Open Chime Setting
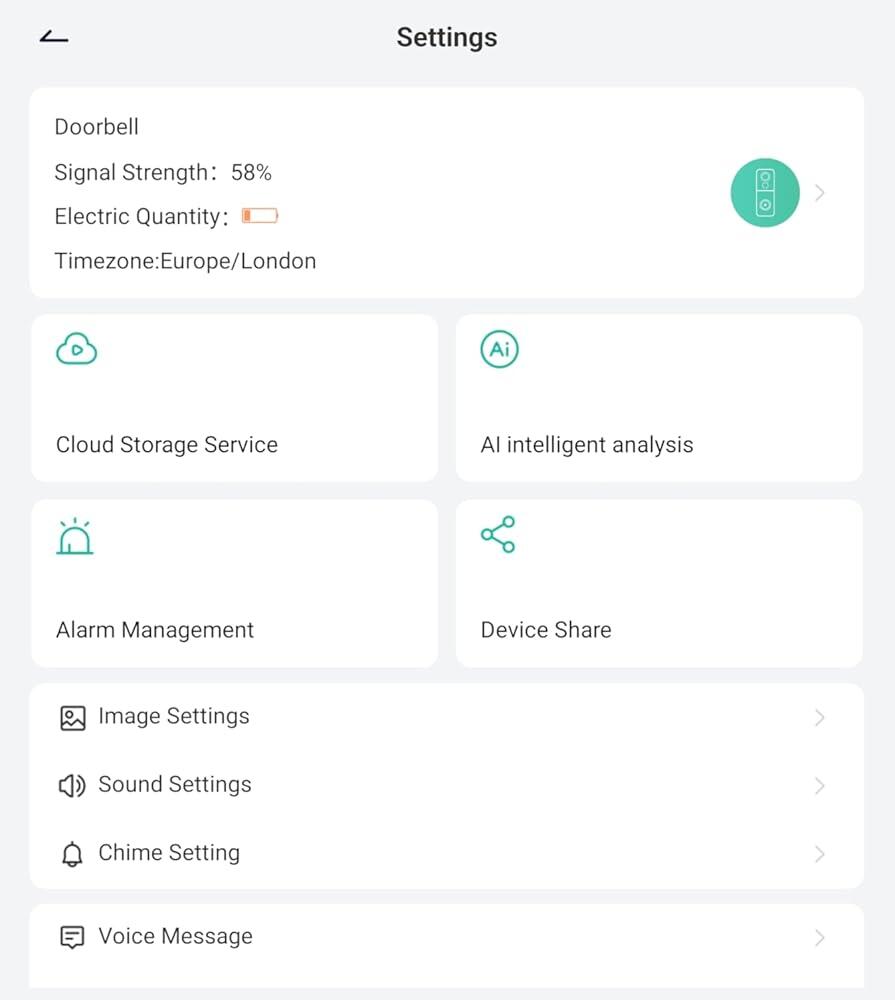 tap(447, 853)
